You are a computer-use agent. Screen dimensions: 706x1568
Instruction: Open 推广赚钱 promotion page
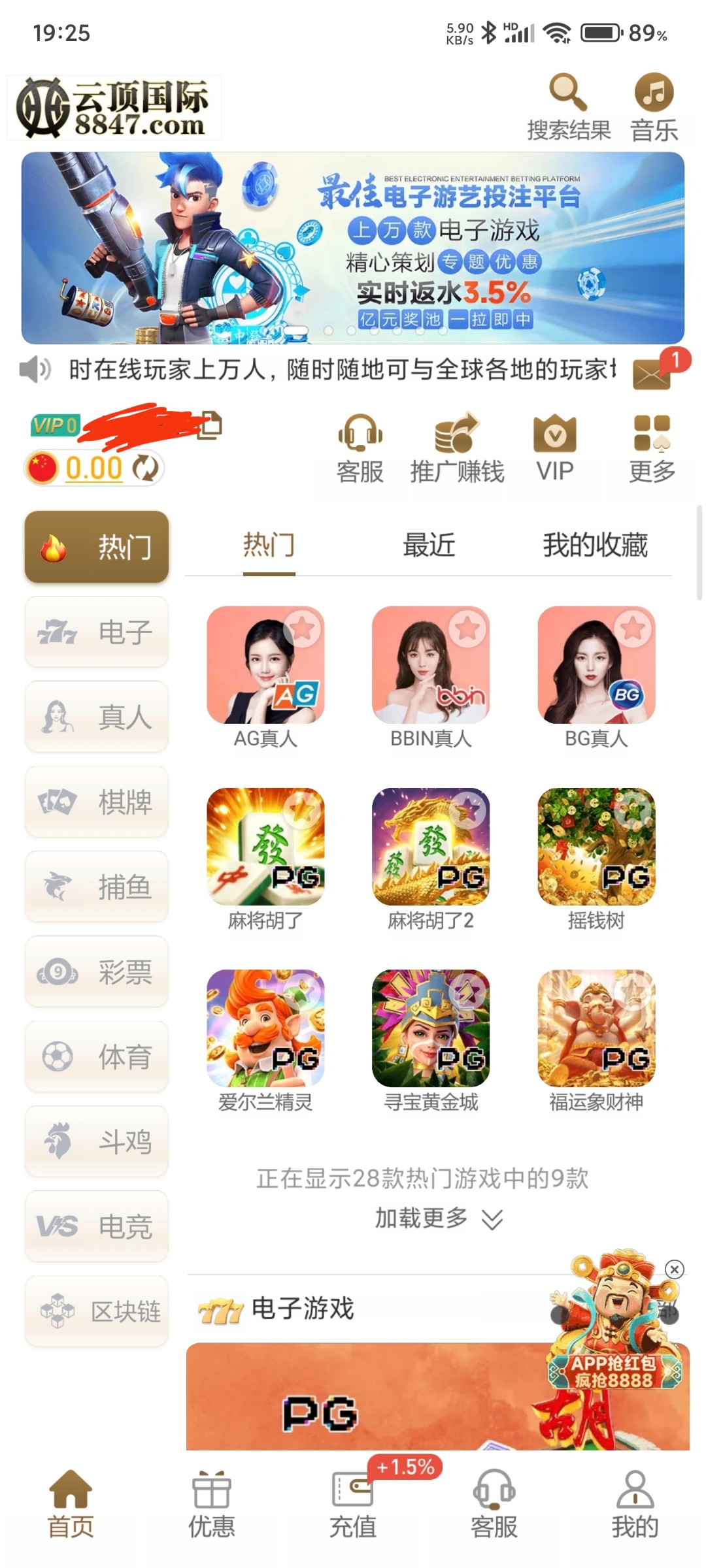[457, 448]
